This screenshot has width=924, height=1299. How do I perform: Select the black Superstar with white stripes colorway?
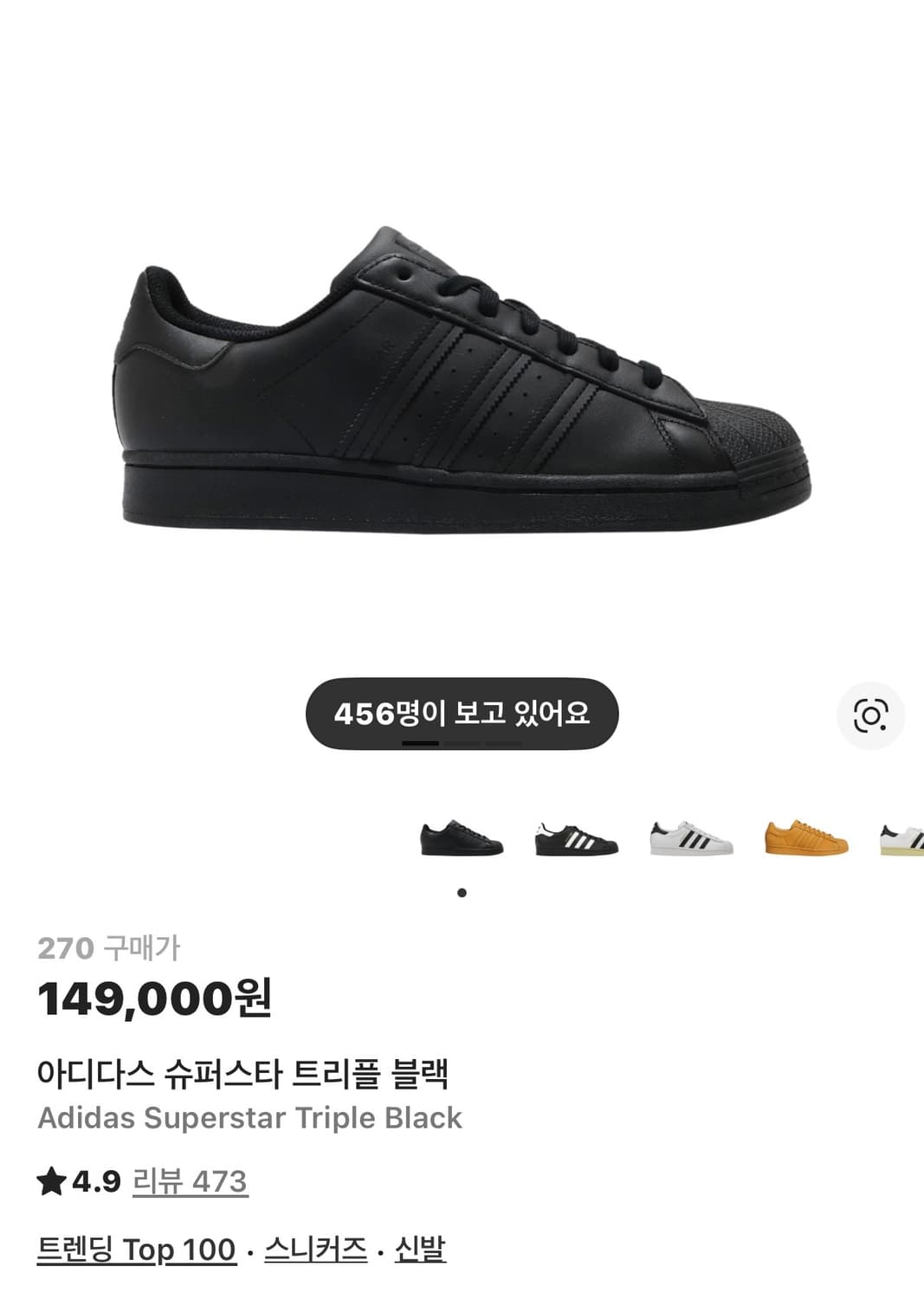(x=574, y=837)
